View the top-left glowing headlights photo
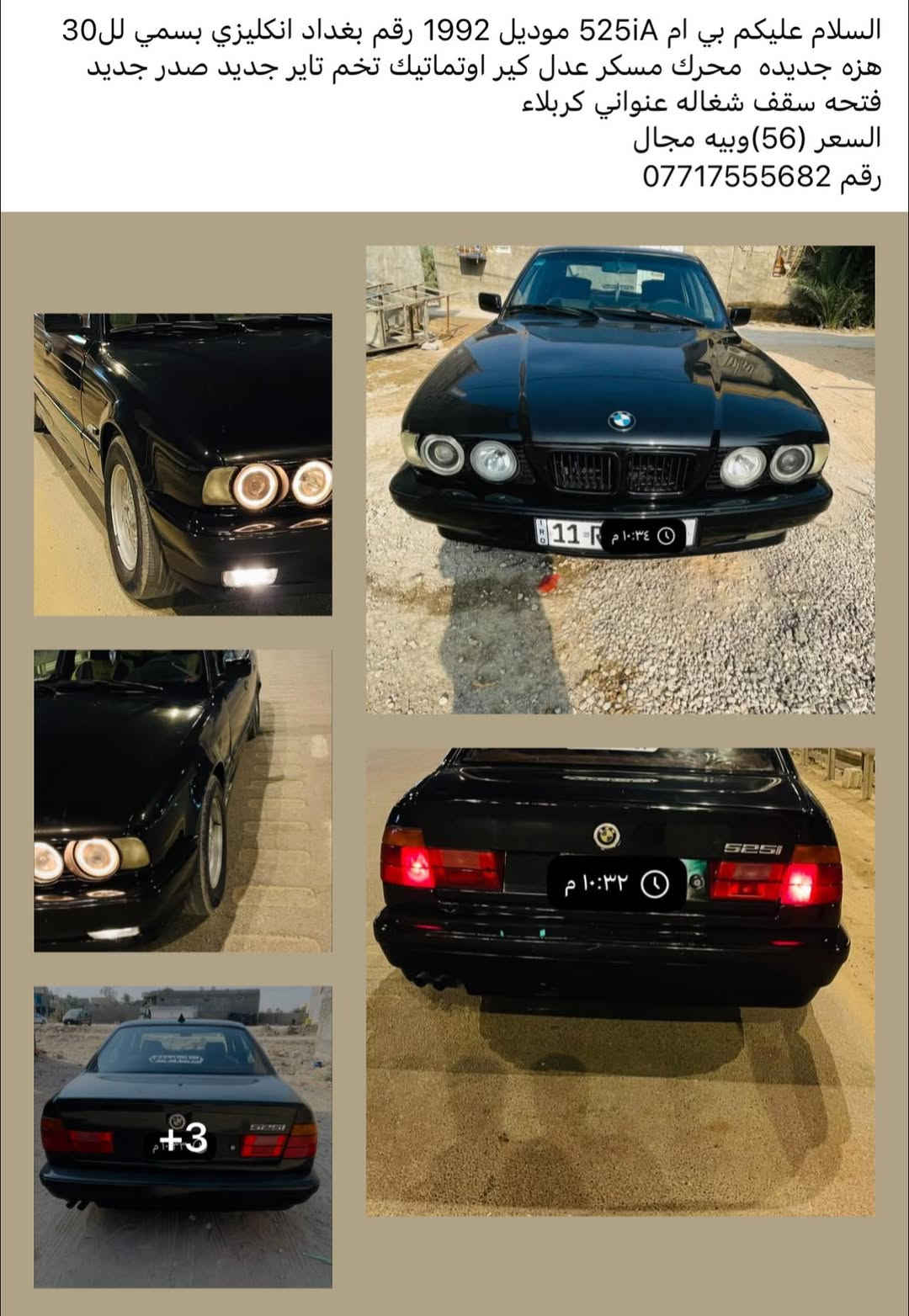909x1316 pixels. (x=183, y=464)
